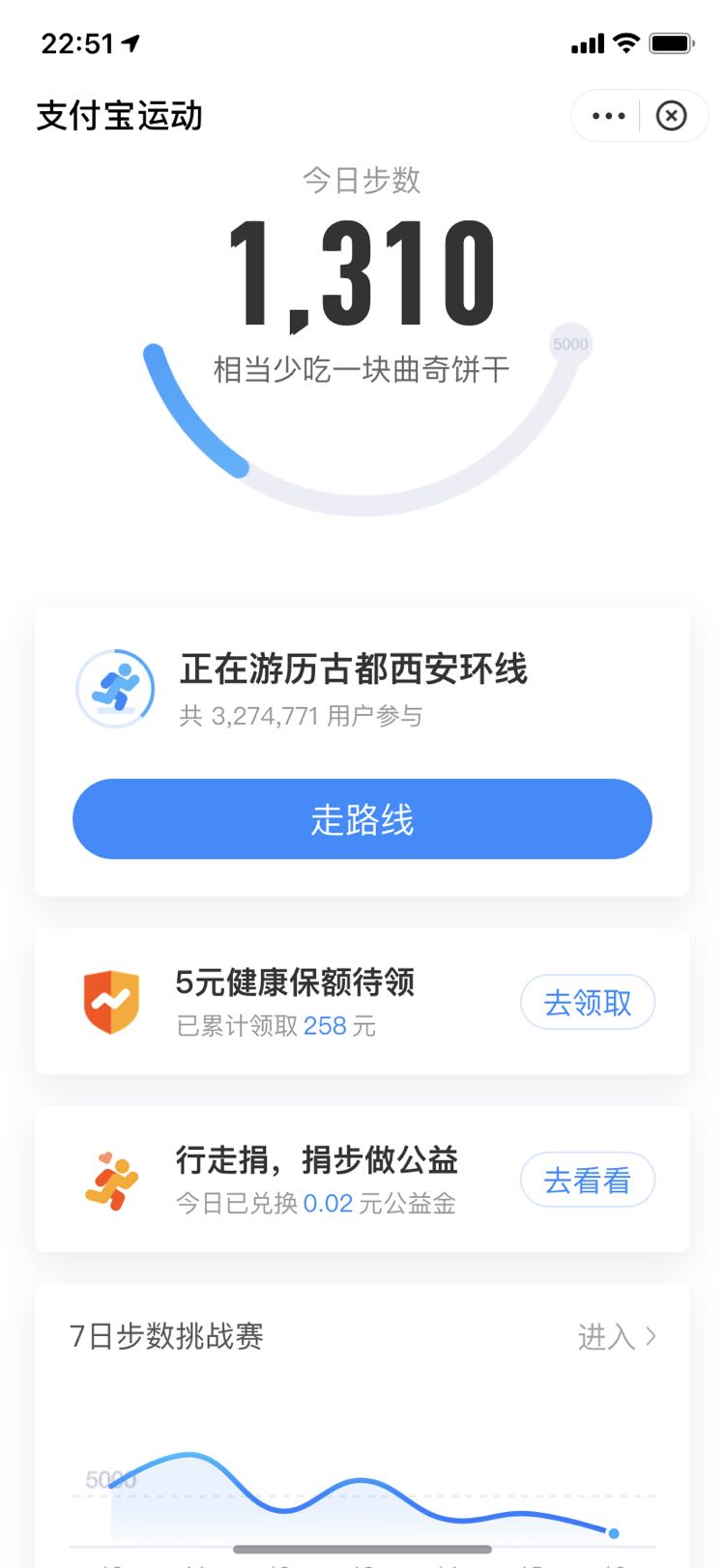This screenshot has width=725, height=1568.
Task: Open walking donation via 去看看
Action: (x=588, y=1180)
